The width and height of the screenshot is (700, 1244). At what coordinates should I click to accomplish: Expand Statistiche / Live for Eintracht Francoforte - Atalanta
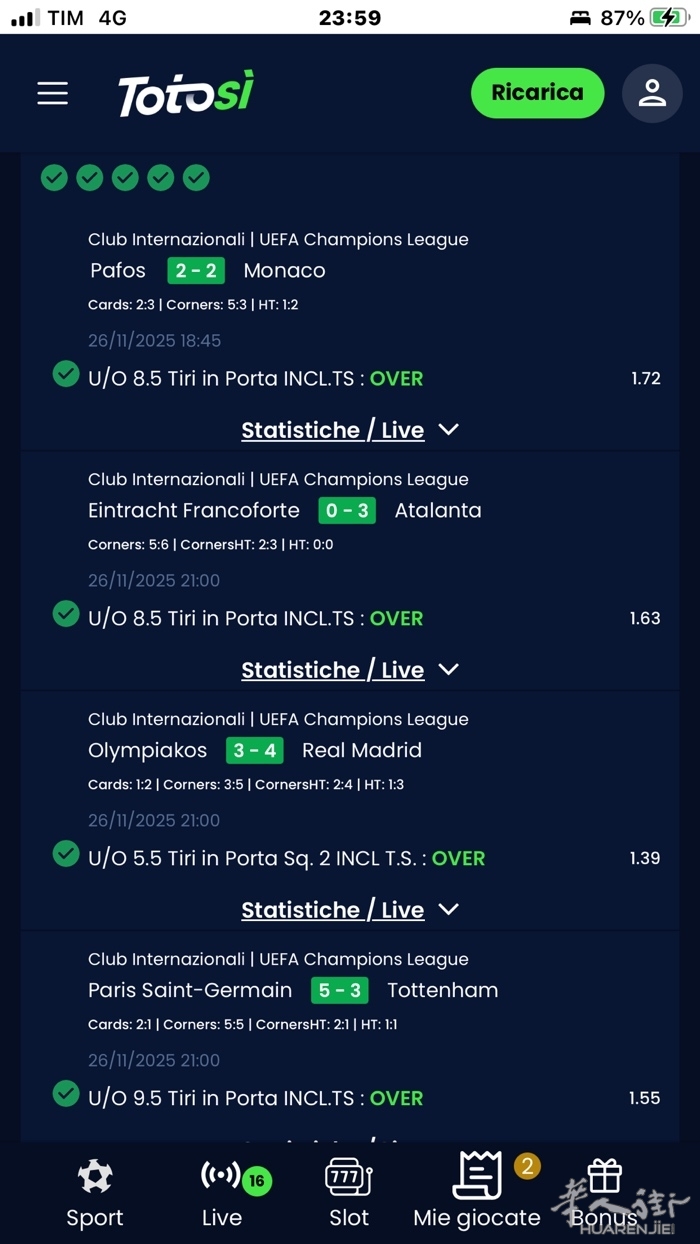[349, 670]
